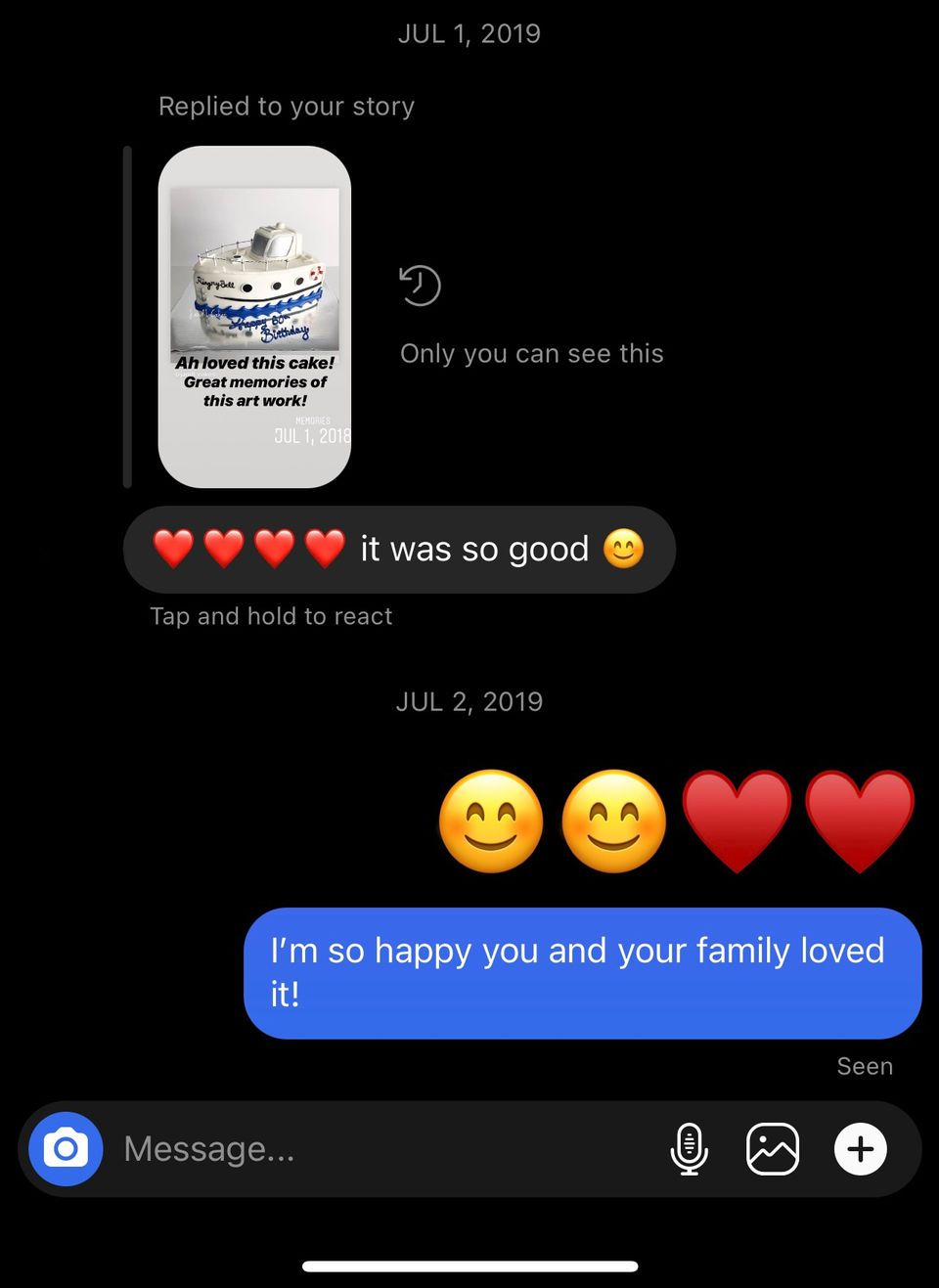Open the replied story with the cake
939x1288 pixels.
(254, 316)
